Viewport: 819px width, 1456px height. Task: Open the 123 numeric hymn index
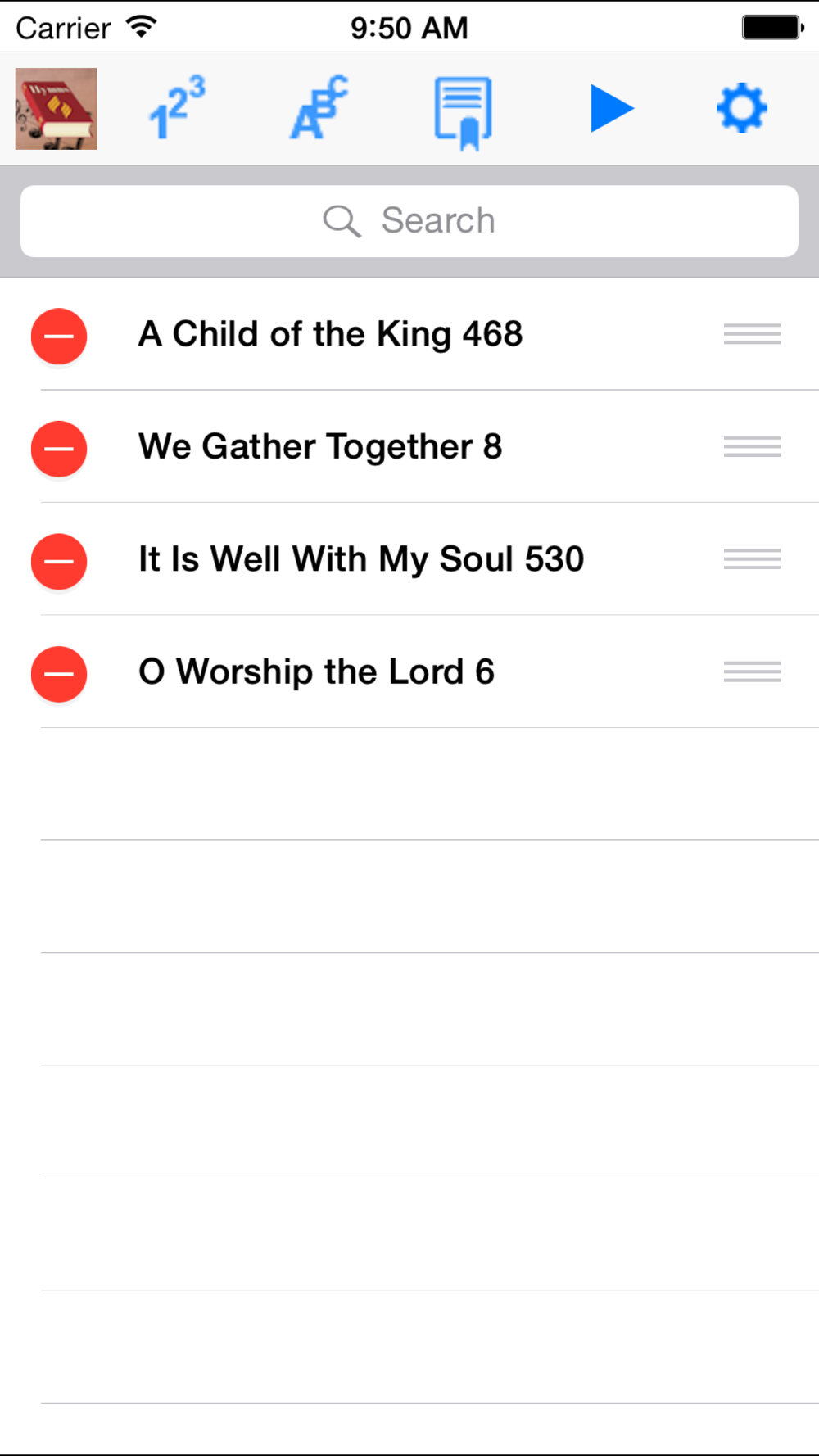[177, 108]
